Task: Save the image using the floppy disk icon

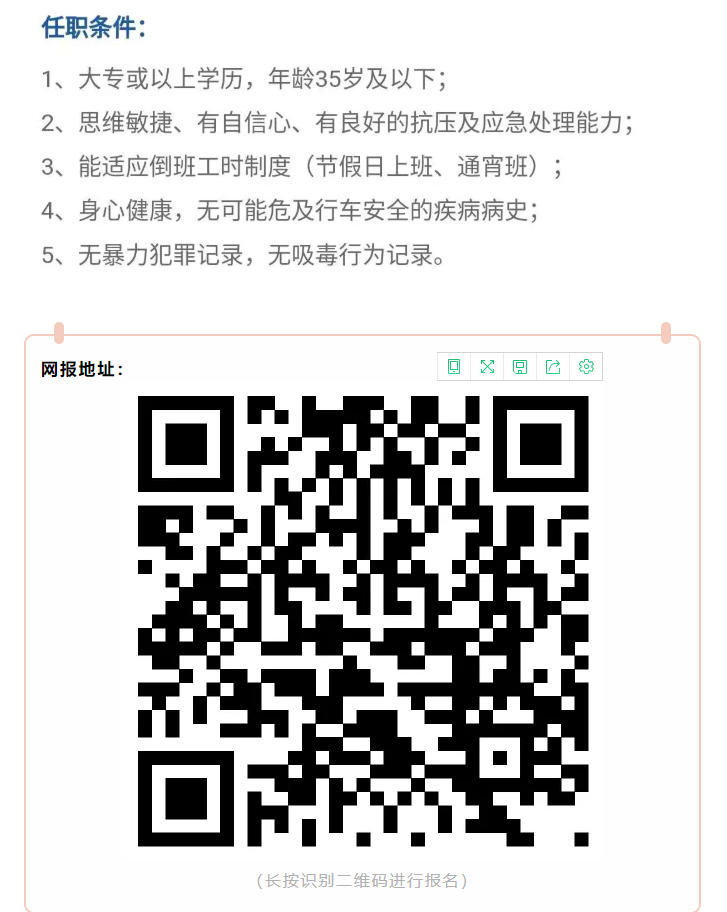Action: point(520,367)
